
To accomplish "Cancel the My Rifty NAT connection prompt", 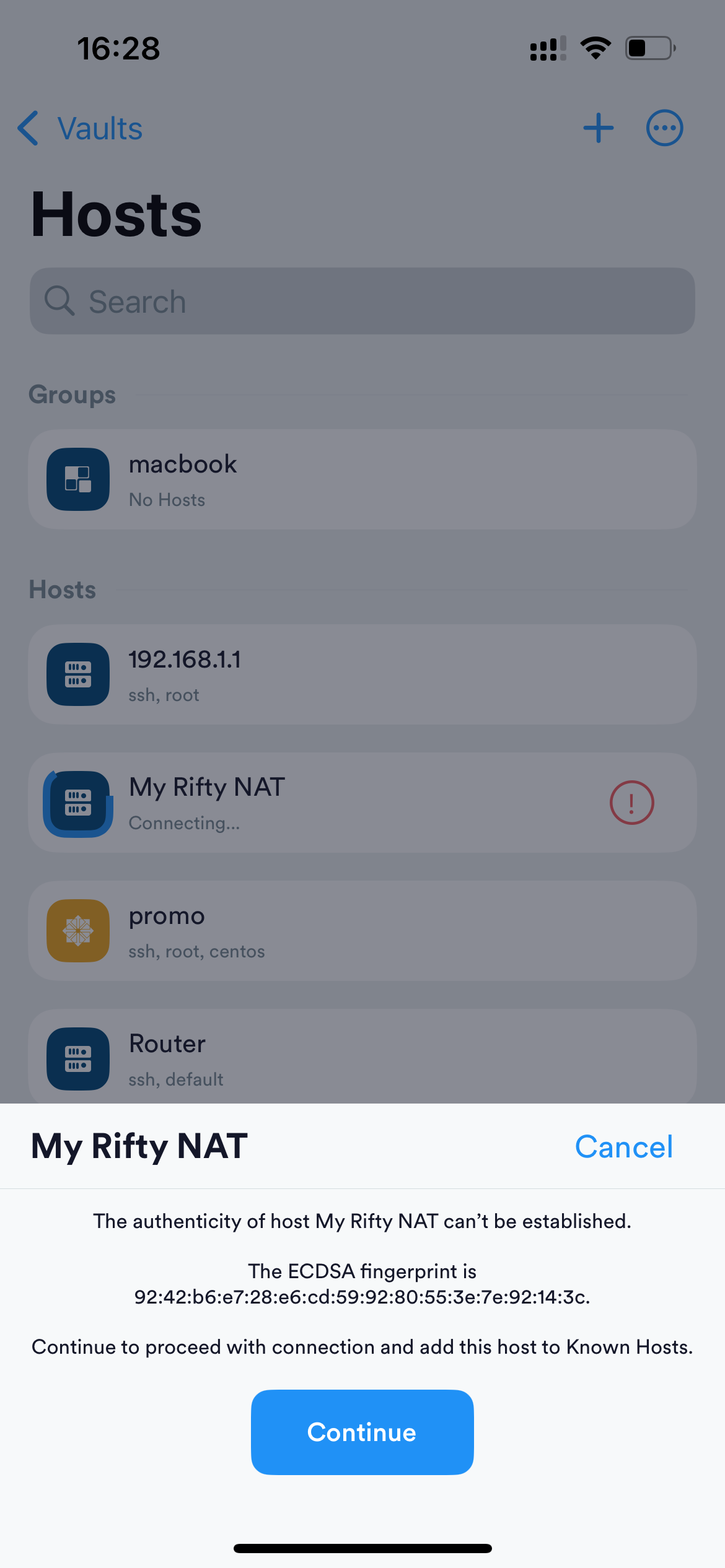I will pyautogui.click(x=623, y=1146).
